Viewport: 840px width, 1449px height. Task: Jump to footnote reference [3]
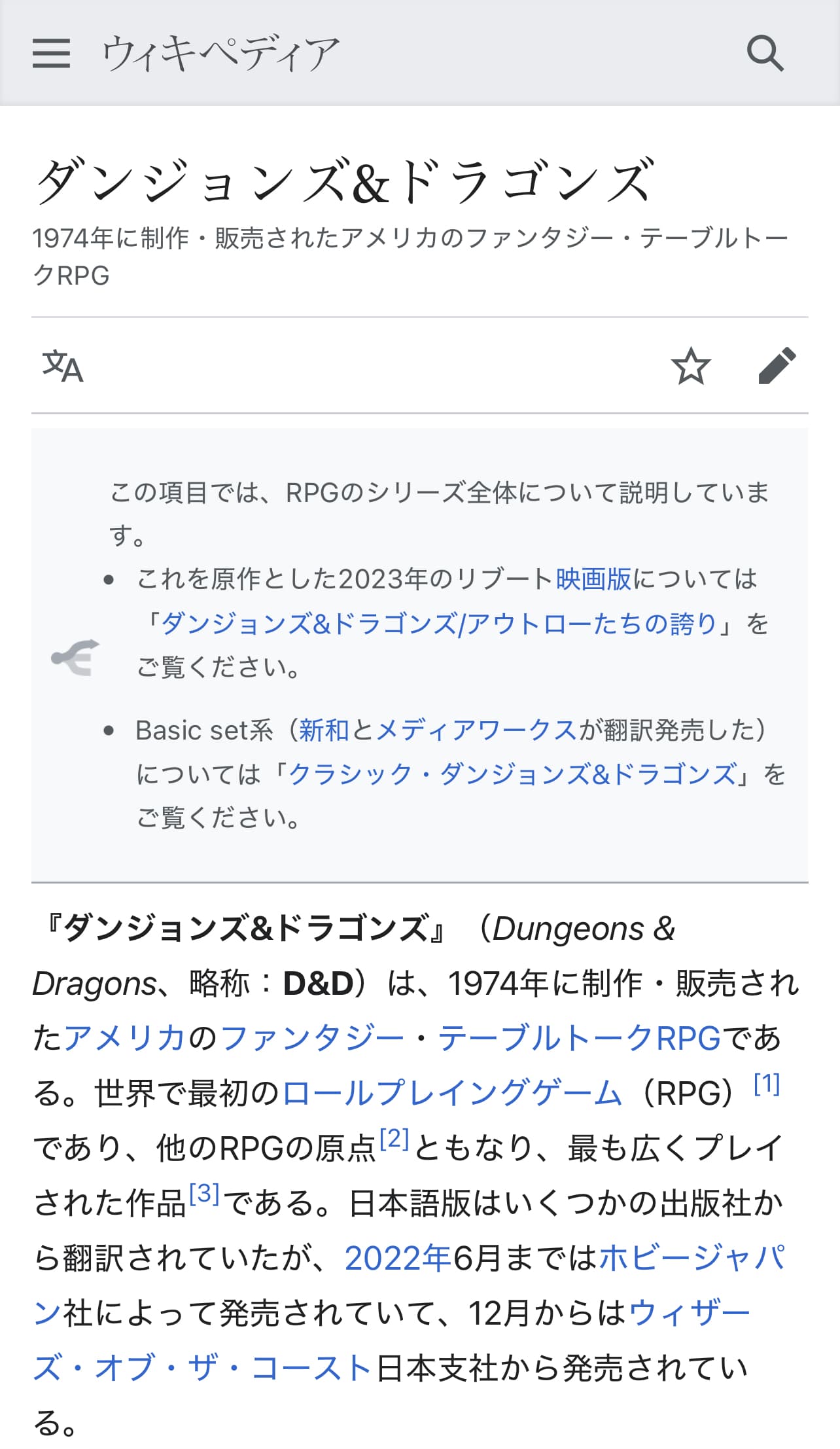tap(204, 1194)
